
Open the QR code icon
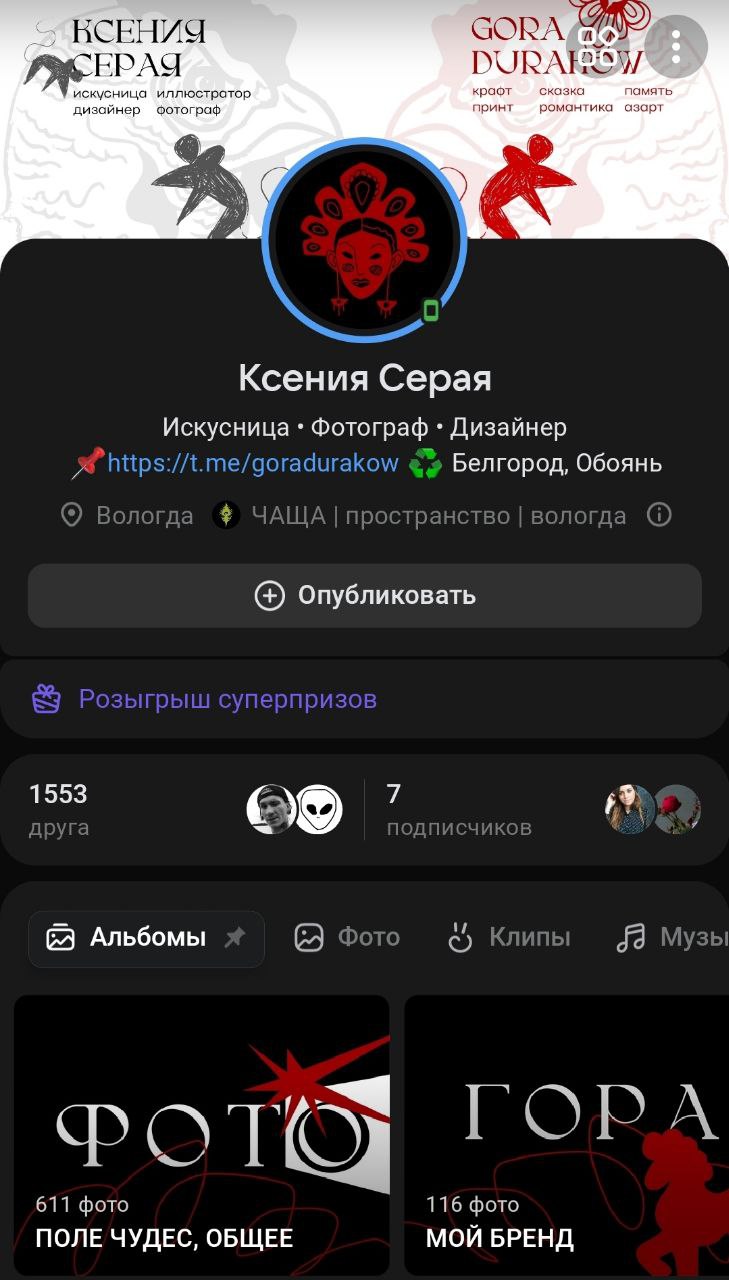(599, 46)
